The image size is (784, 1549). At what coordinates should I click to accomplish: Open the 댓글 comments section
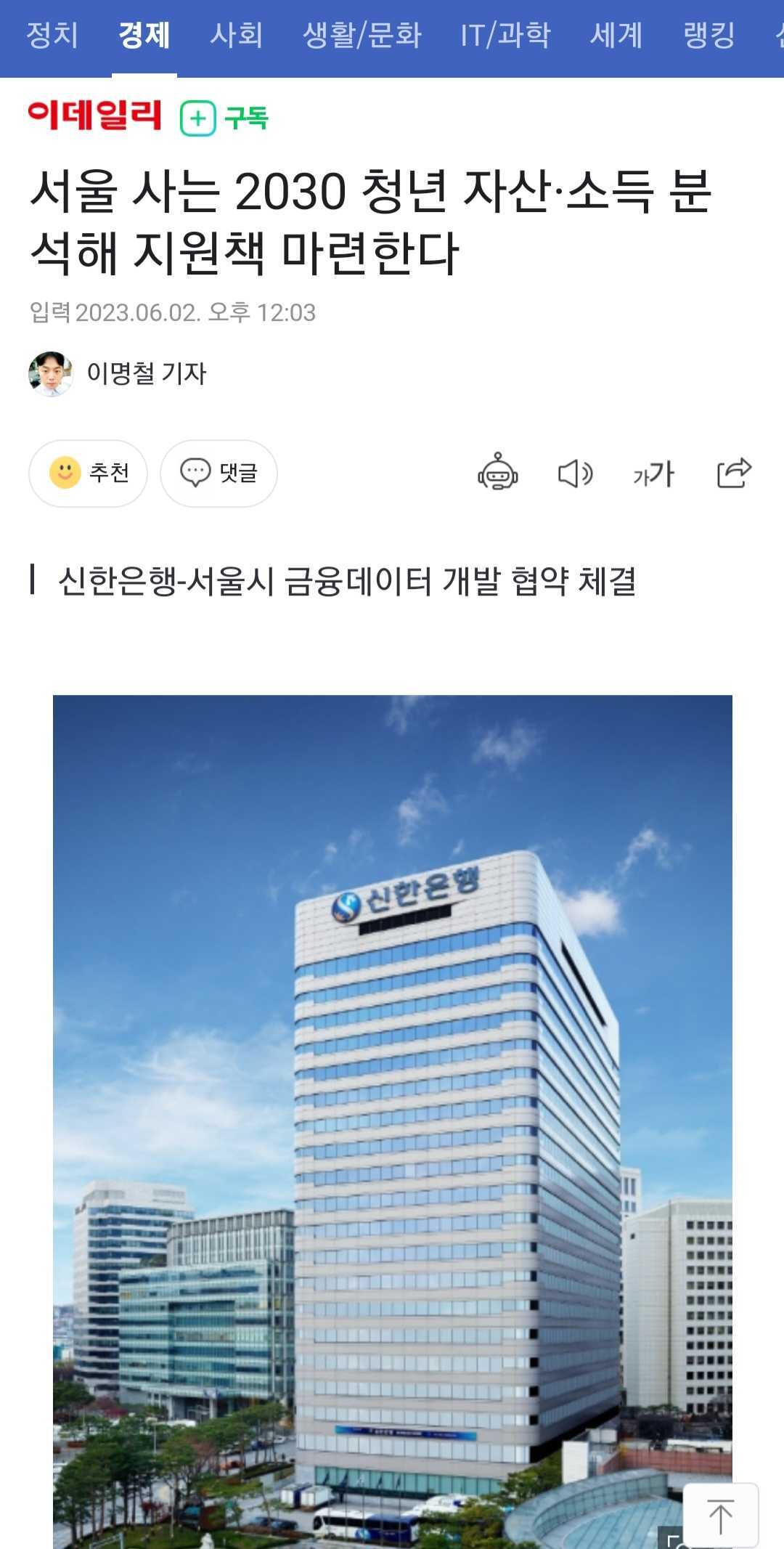[219, 473]
